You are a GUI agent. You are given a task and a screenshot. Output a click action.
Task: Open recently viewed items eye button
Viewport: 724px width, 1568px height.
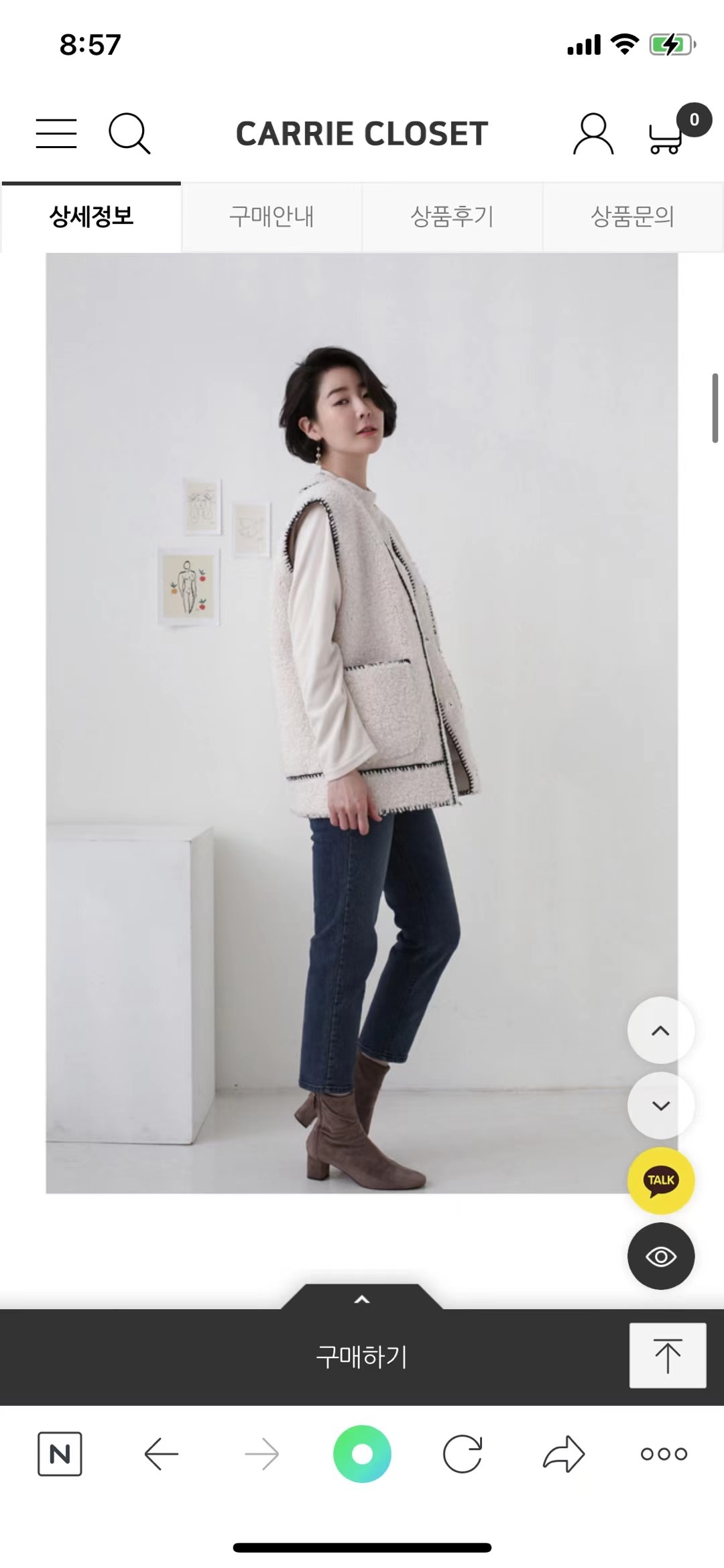point(660,1256)
